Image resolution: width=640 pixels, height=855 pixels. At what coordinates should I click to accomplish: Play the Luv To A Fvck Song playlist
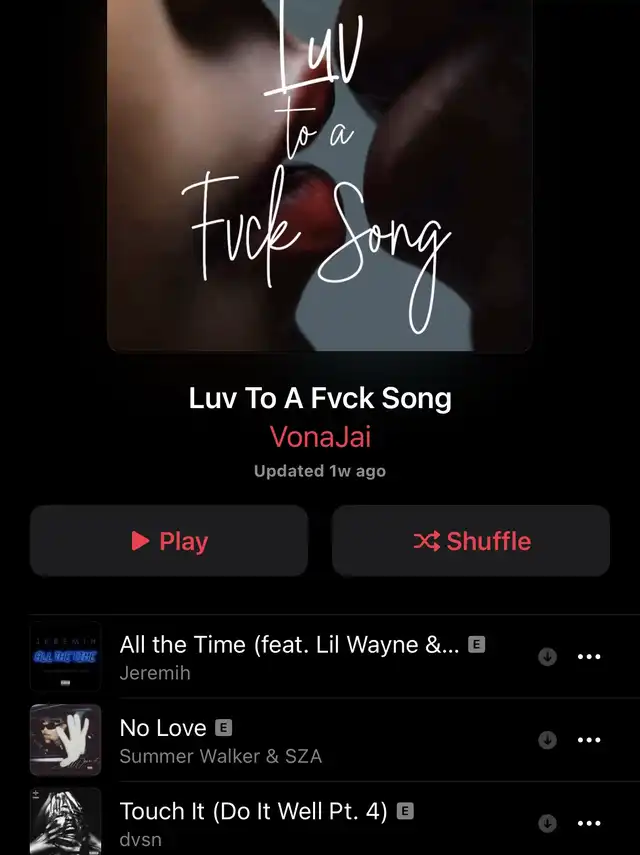click(x=169, y=541)
